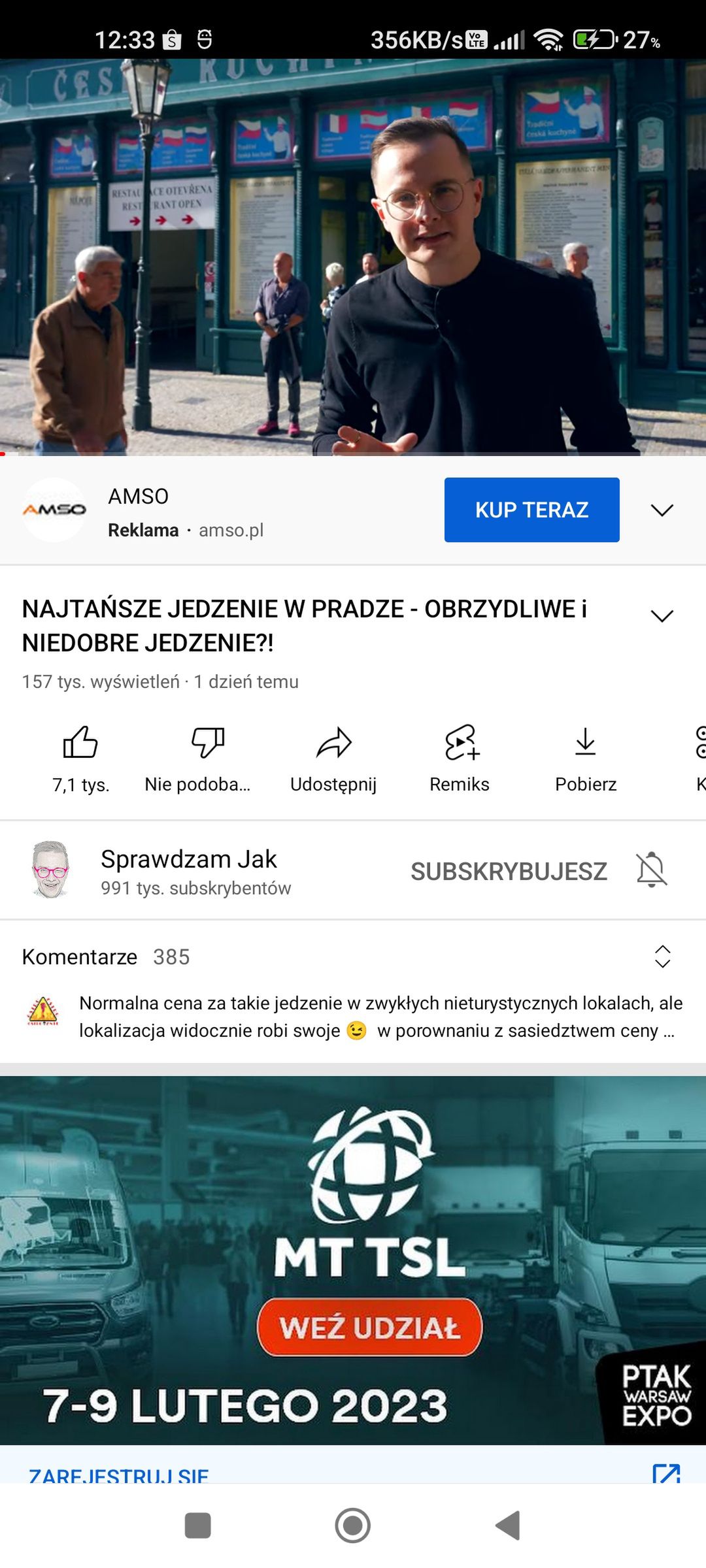Expand the video description chevron
This screenshot has width=706, height=1568.
(x=662, y=616)
